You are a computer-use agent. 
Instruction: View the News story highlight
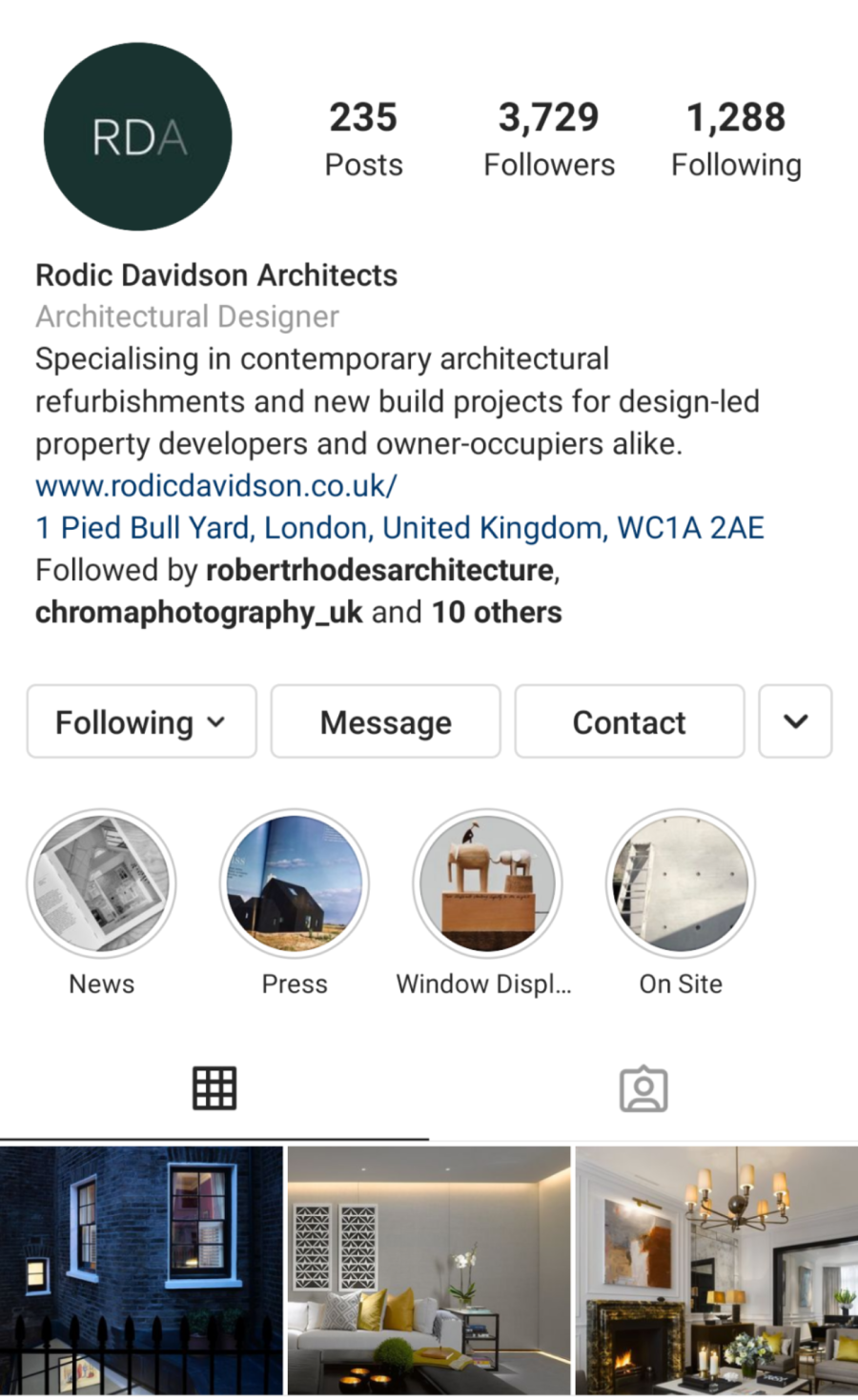pyautogui.click(x=101, y=883)
